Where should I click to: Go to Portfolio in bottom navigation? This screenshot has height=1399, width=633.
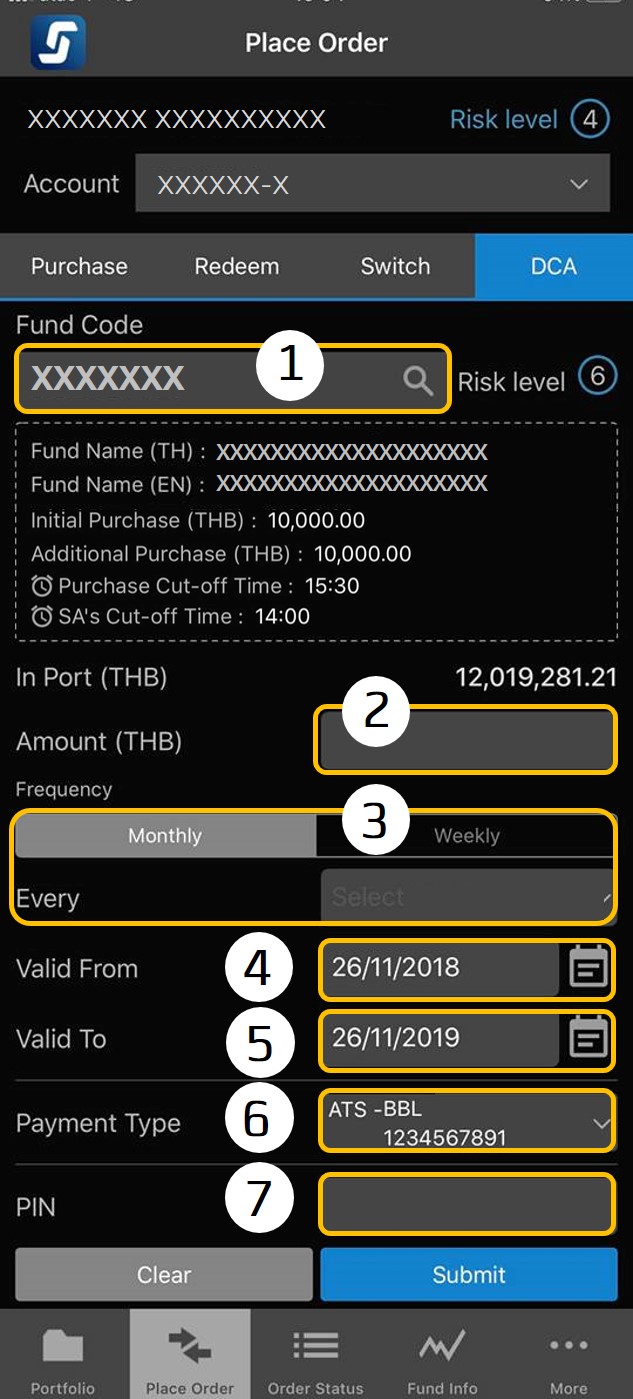[x=63, y=1358]
